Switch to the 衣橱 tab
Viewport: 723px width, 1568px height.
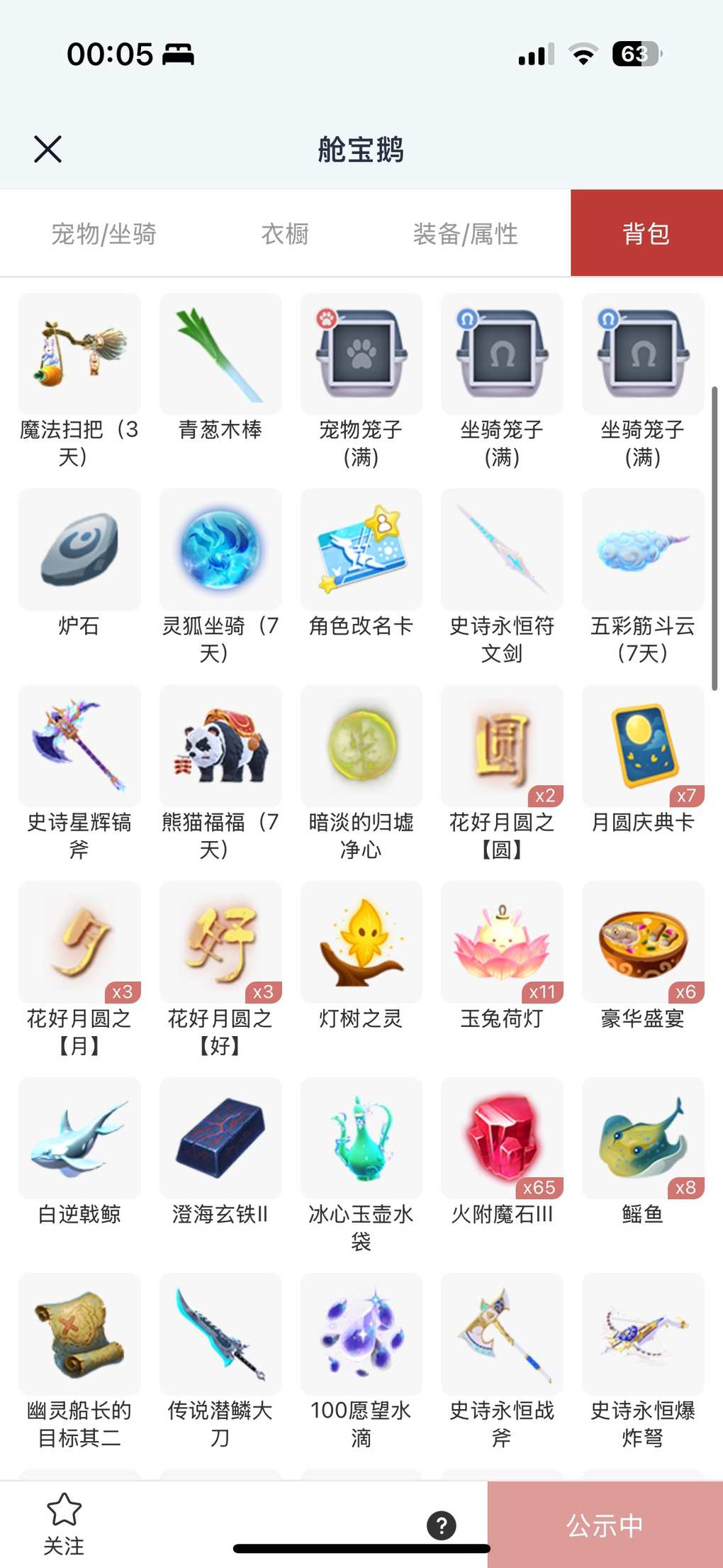[285, 233]
